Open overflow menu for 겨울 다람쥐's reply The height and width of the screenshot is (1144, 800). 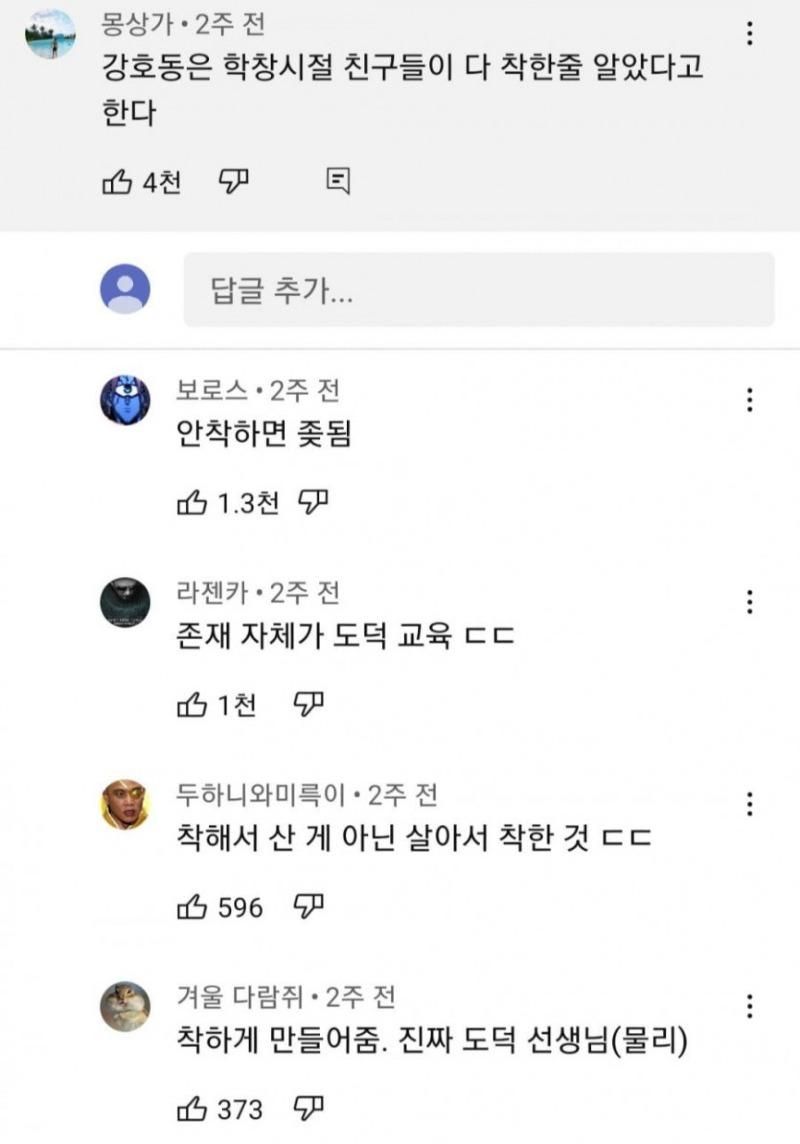pos(749,1005)
